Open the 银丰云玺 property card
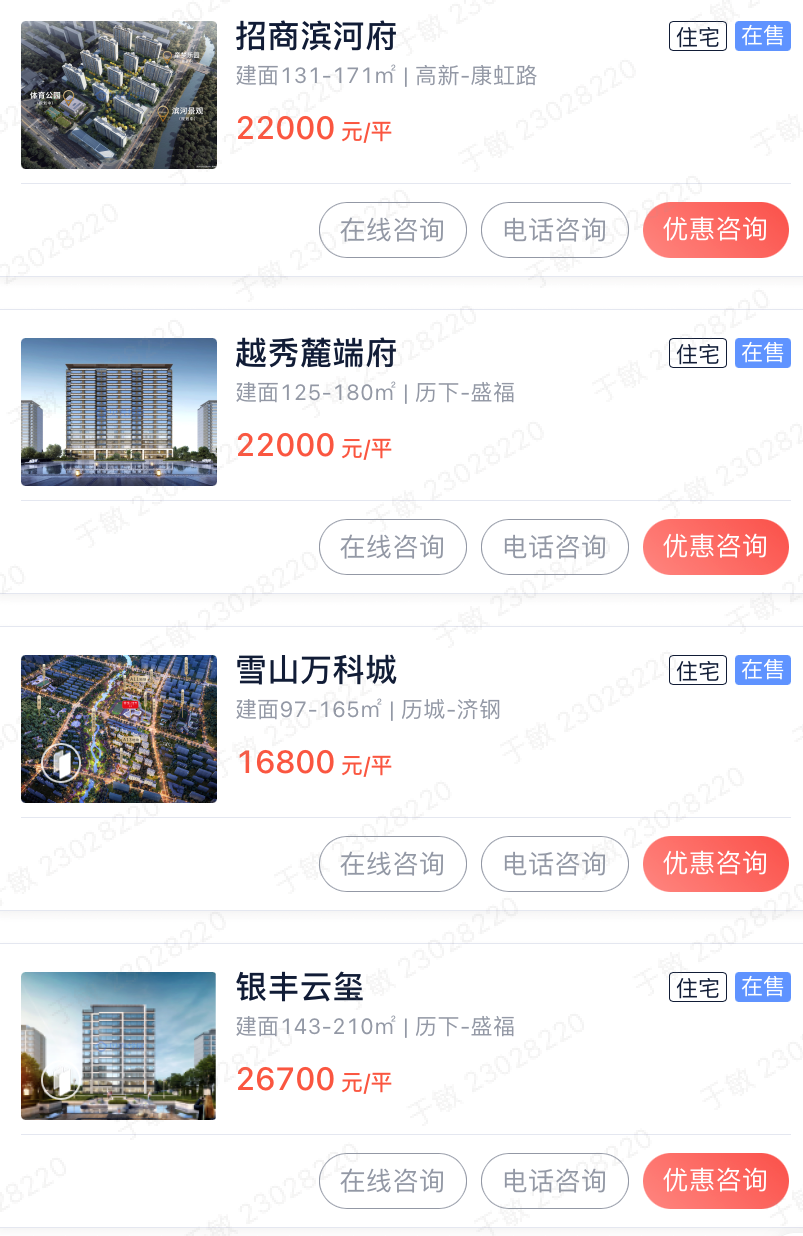 coord(300,988)
